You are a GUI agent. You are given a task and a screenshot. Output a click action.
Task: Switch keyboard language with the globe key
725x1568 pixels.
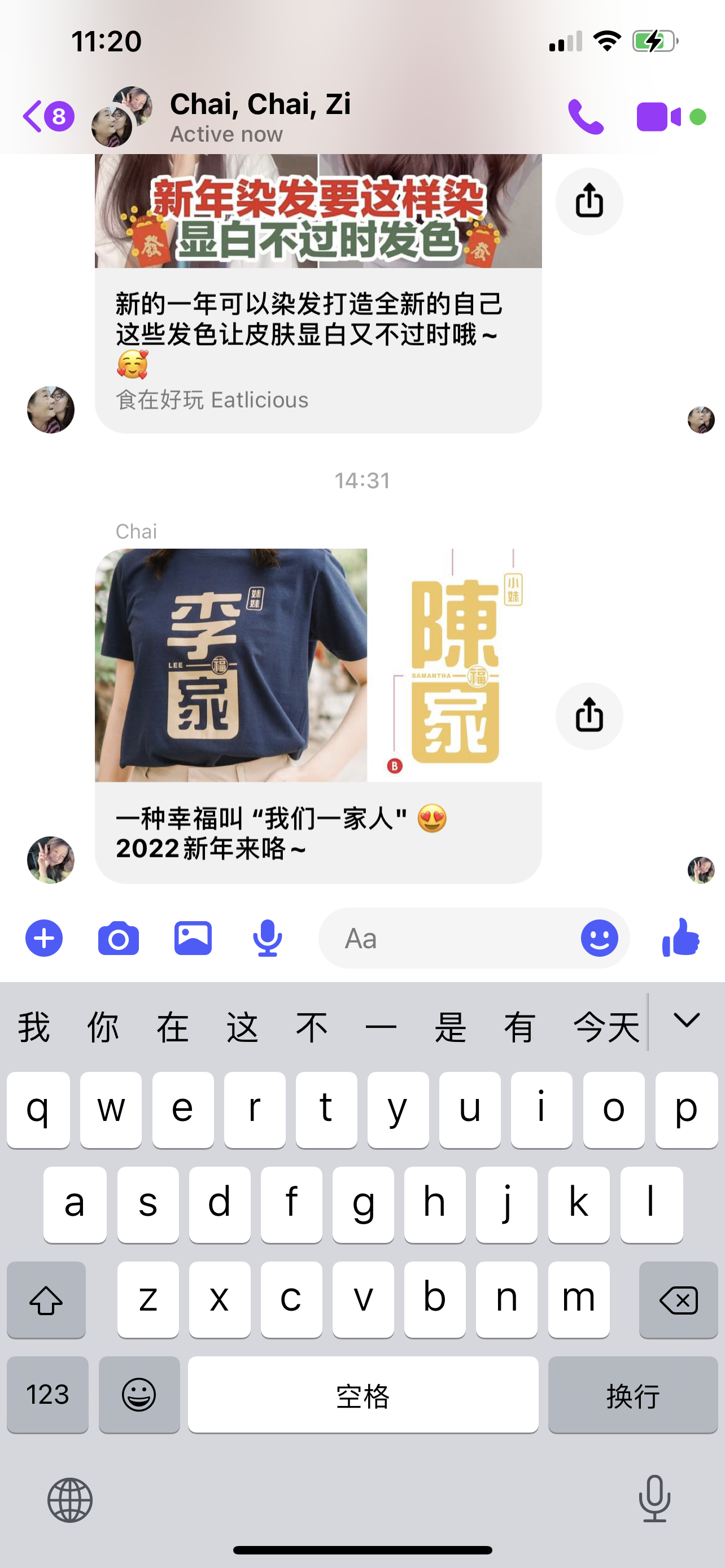(x=70, y=1500)
